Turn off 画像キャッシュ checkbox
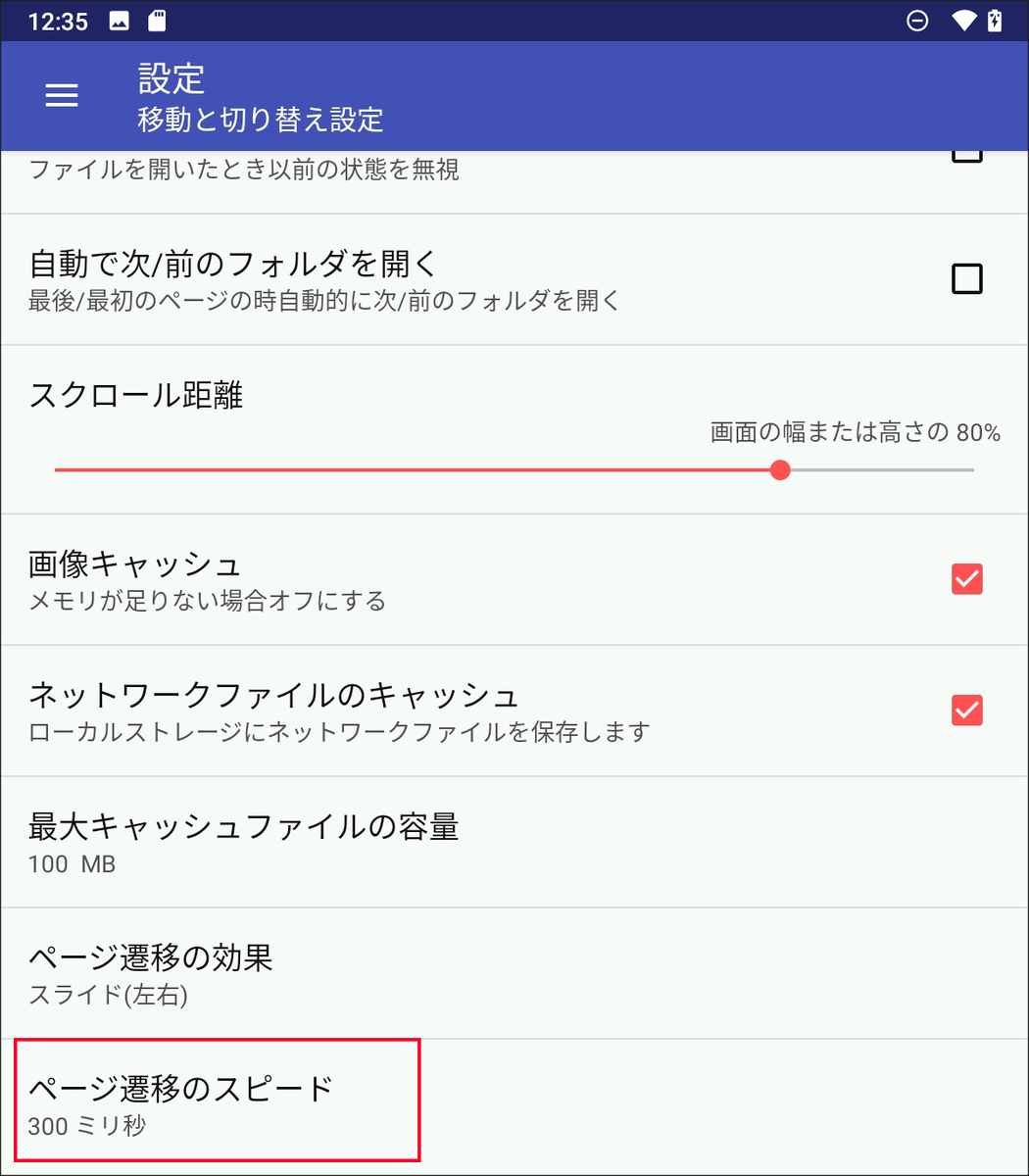Screen dimensions: 1029x1176 pyautogui.click(x=966, y=579)
